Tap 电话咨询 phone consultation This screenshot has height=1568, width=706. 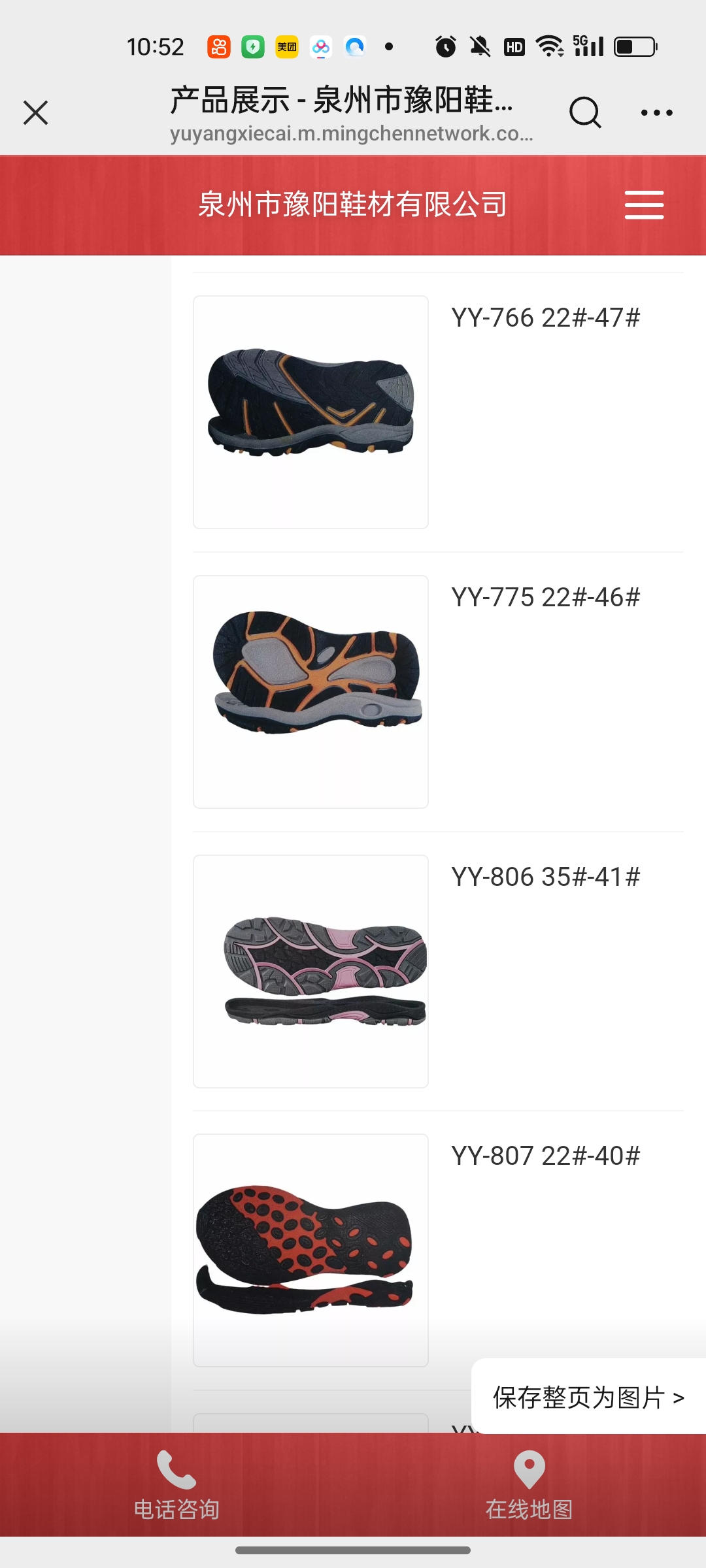(176, 1484)
